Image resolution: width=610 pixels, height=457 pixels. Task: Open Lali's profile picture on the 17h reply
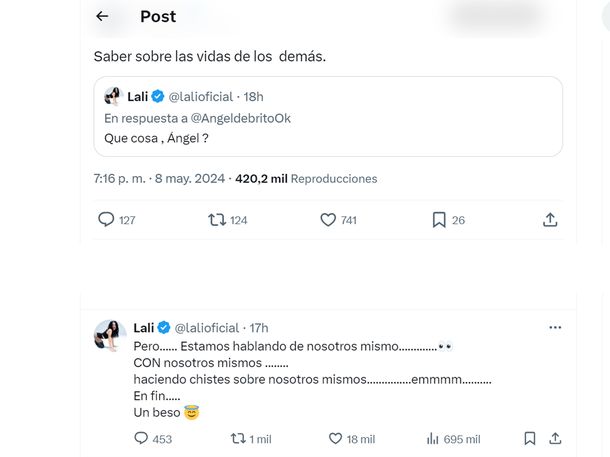coord(108,336)
